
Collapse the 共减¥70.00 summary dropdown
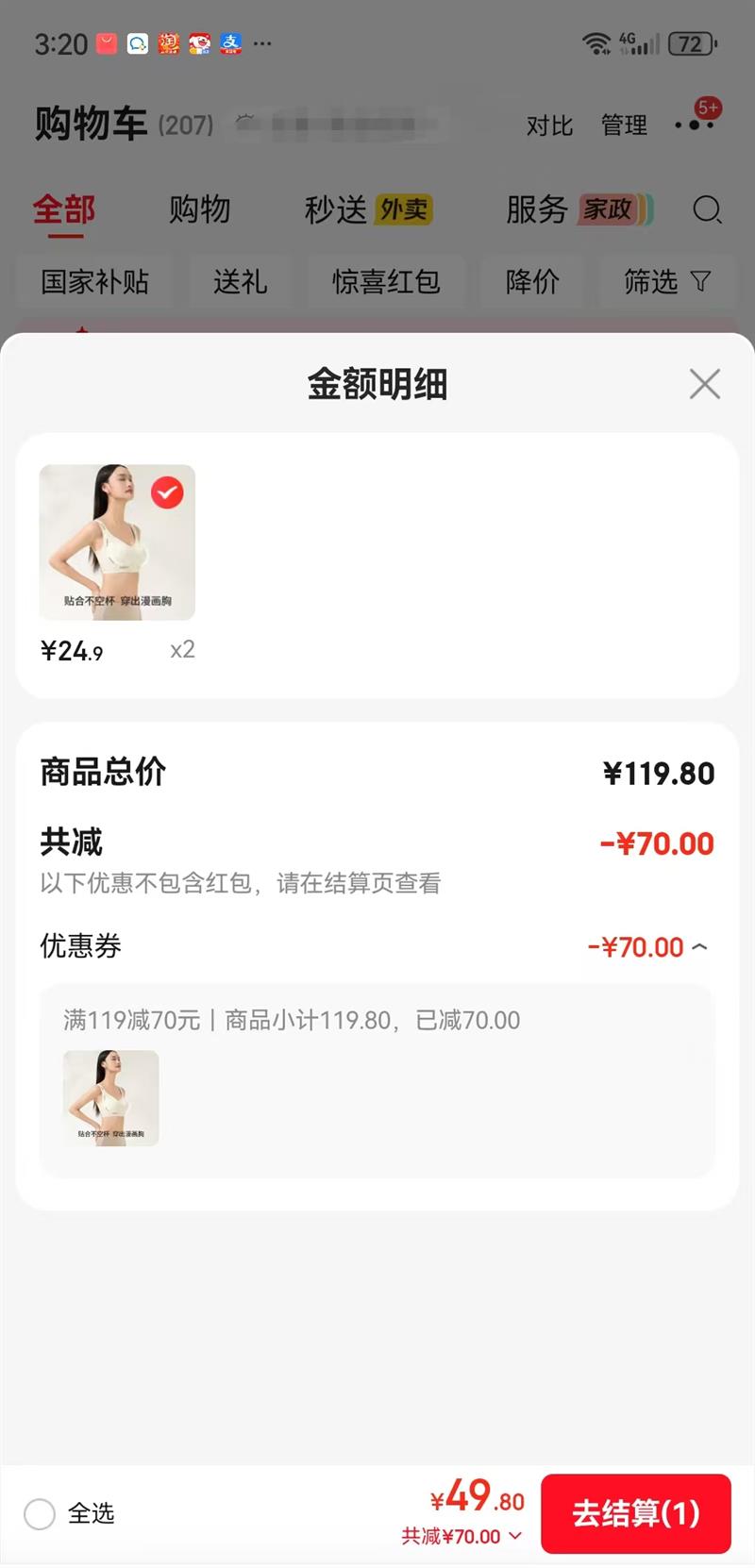515,1536
